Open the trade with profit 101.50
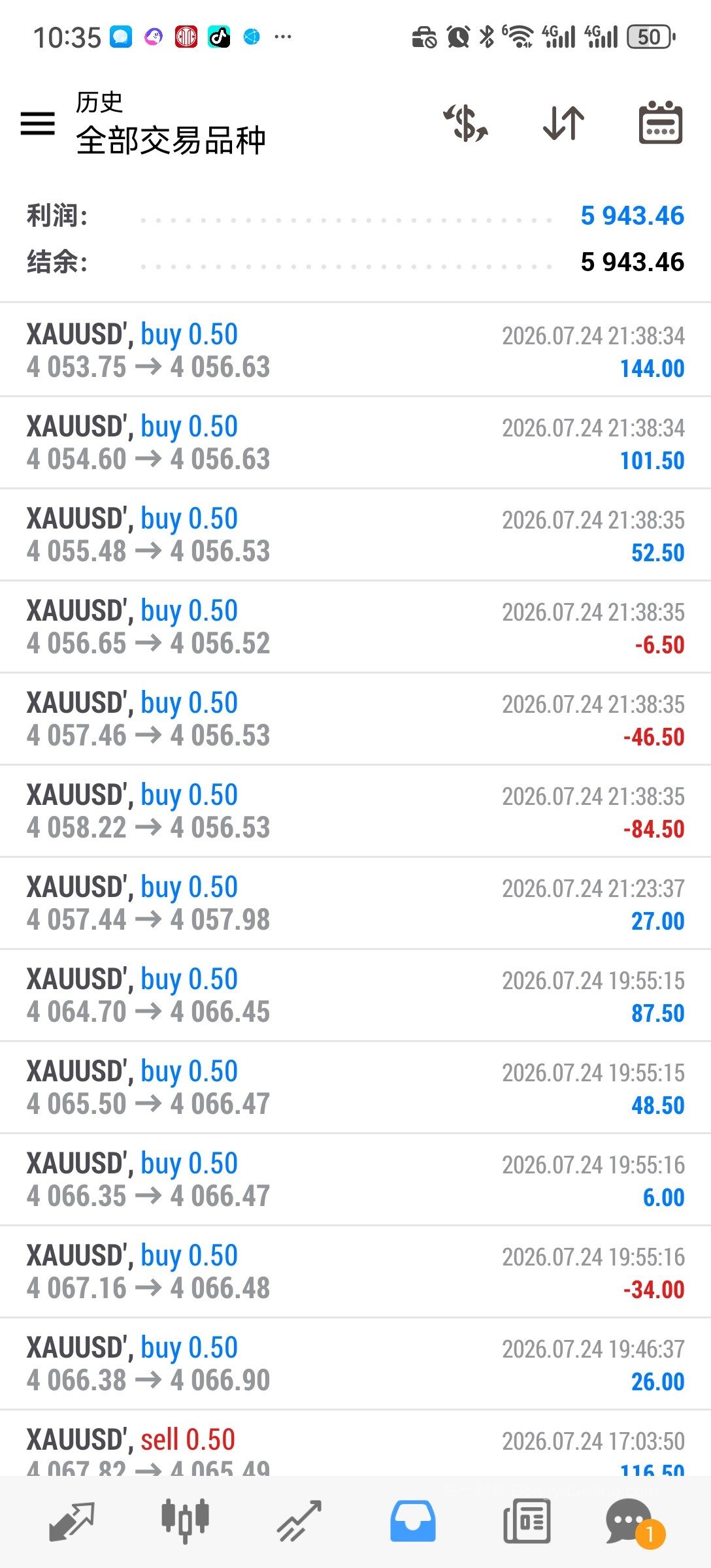The image size is (711, 1568). (x=355, y=442)
